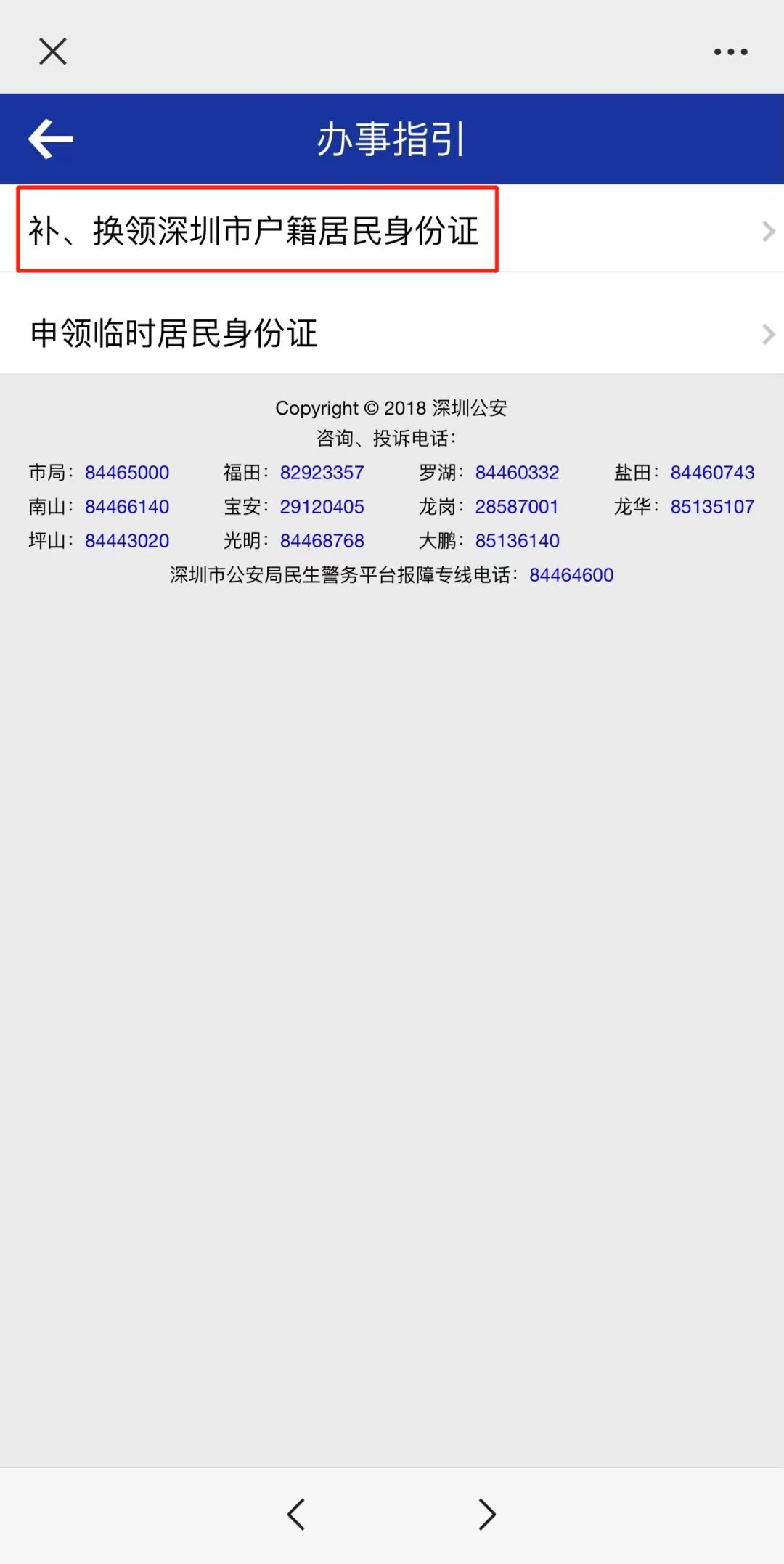
Task: Close the web page with the X
Action: tap(53, 52)
